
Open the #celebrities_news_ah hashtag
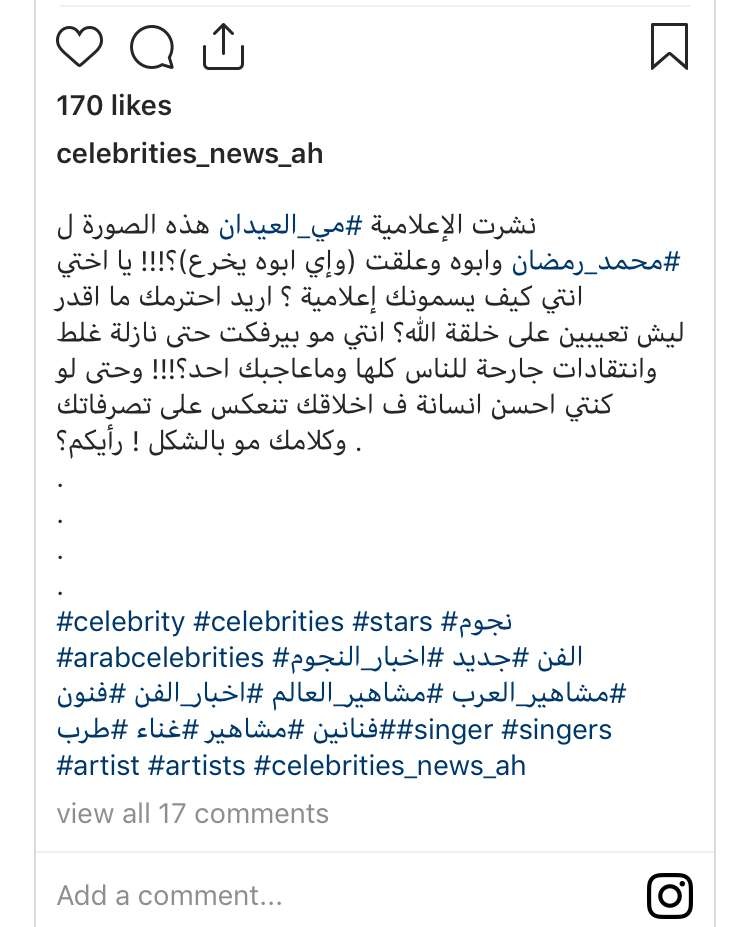click(389, 766)
